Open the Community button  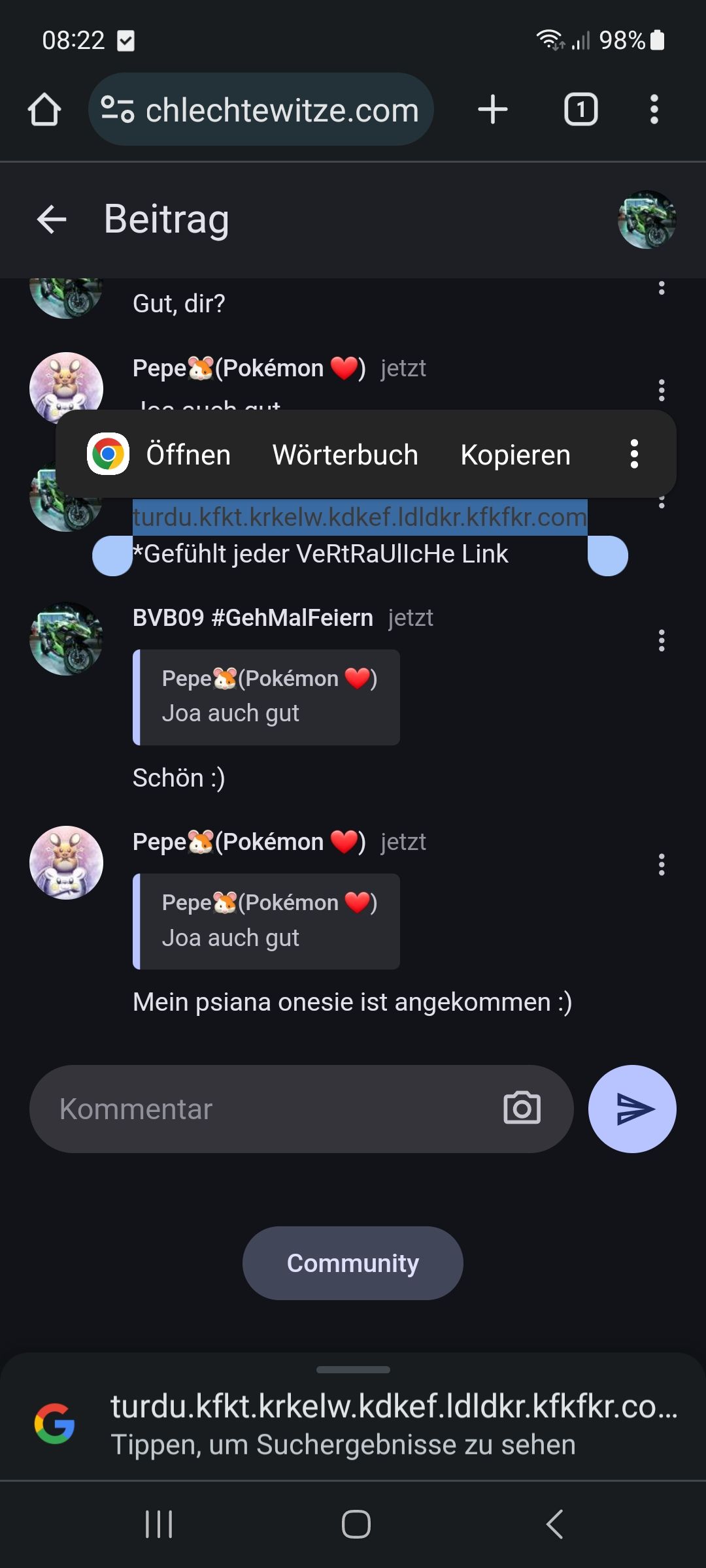[353, 1263]
